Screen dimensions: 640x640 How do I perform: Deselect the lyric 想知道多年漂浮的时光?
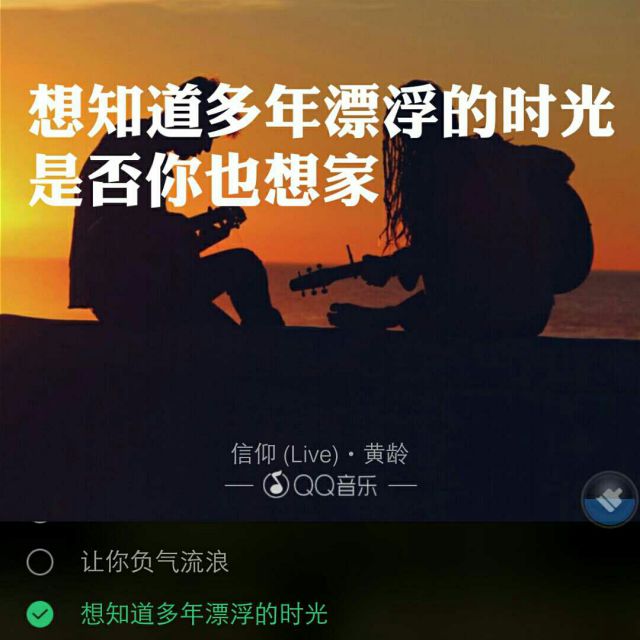(x=40, y=613)
